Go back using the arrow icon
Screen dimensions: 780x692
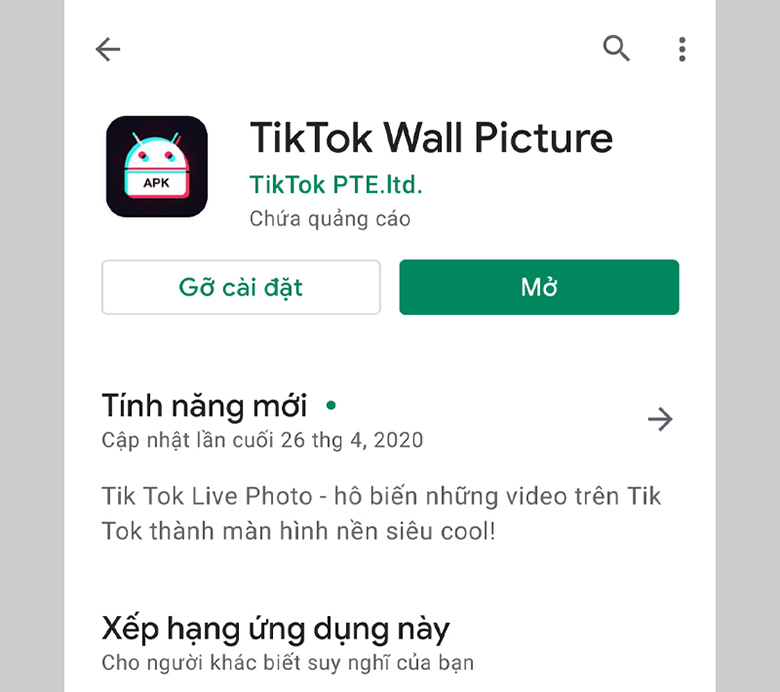tap(107, 49)
